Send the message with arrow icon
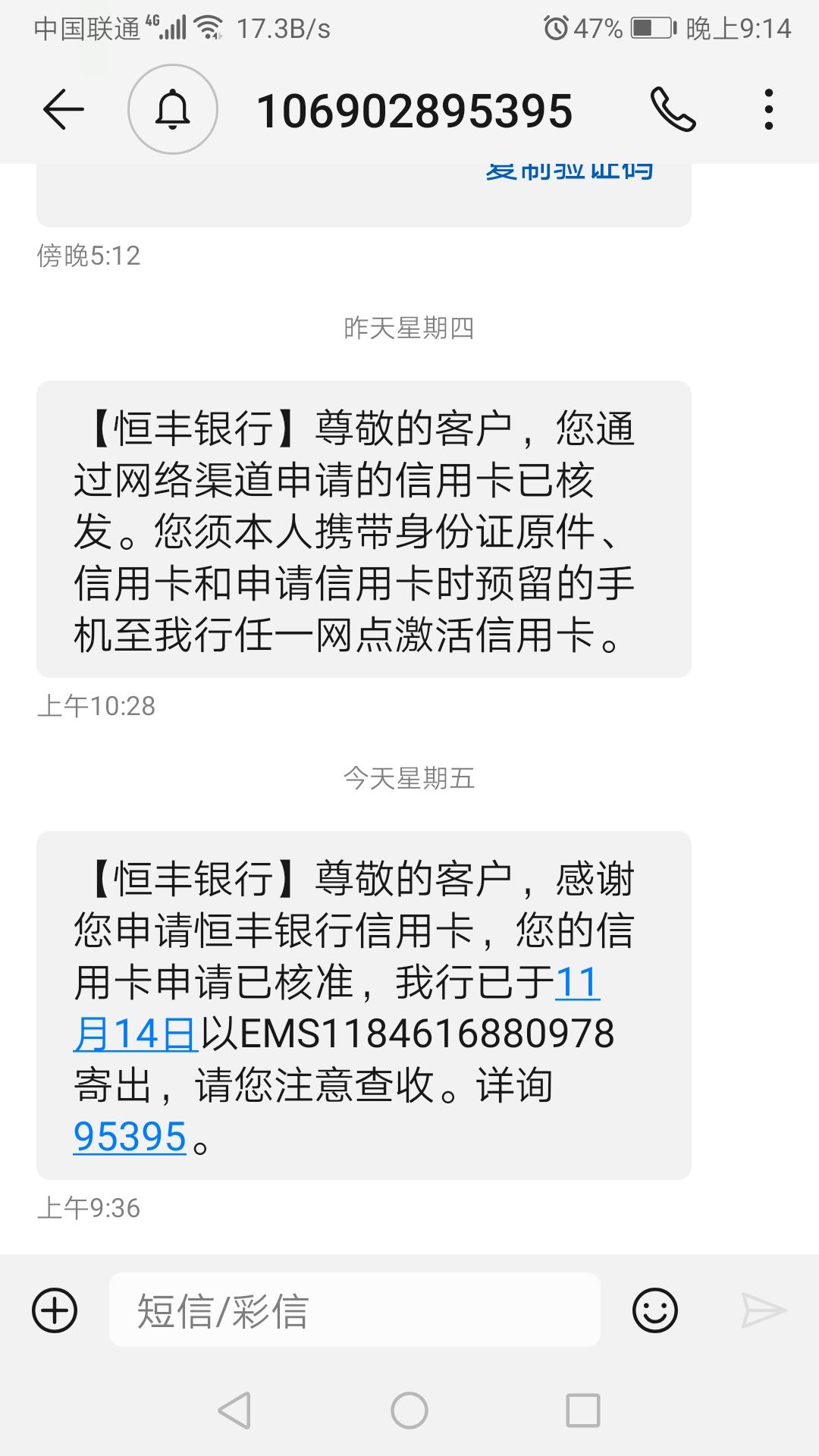 coord(764,1310)
